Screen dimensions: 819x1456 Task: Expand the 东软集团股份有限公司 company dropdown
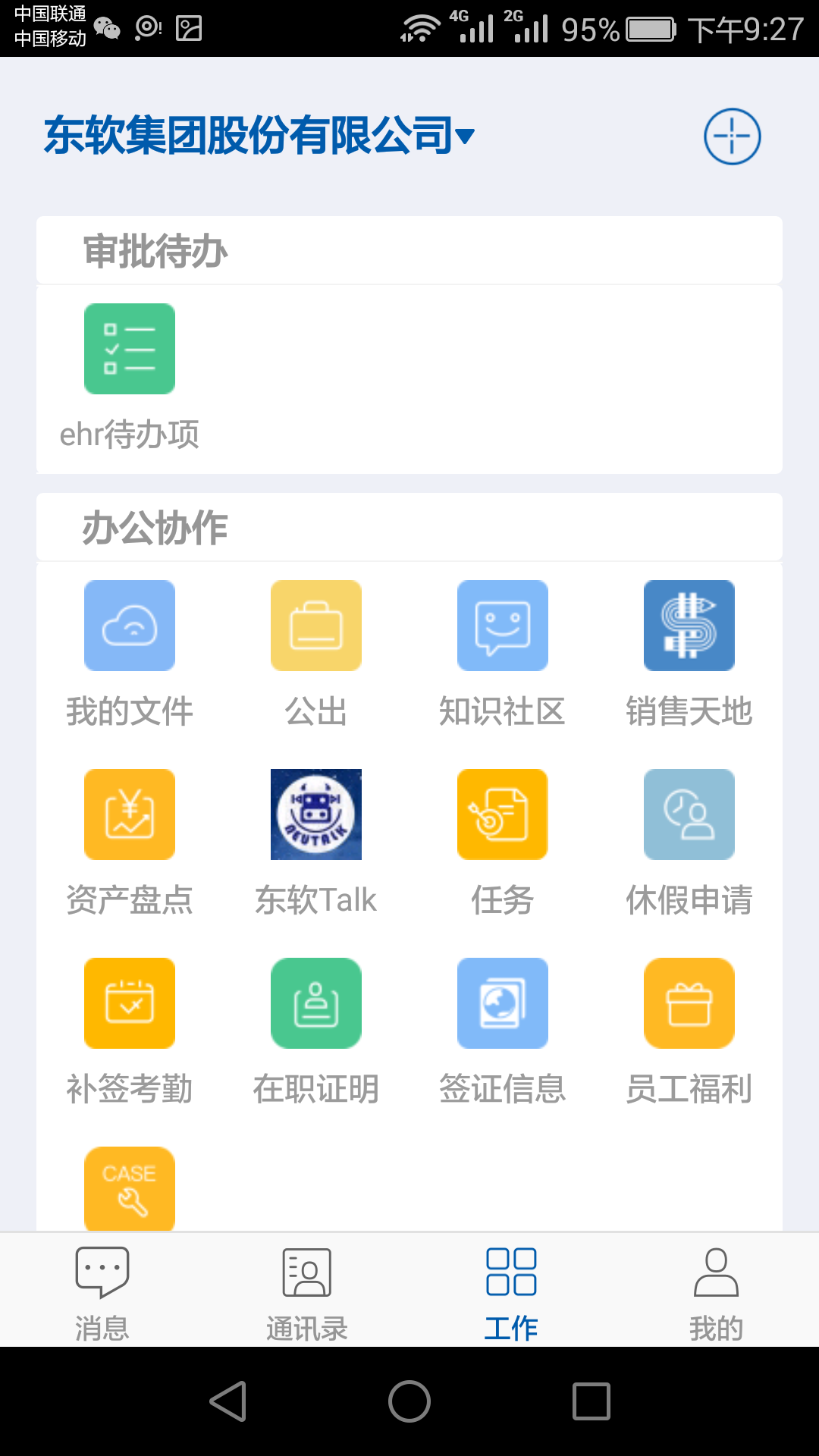click(x=259, y=136)
